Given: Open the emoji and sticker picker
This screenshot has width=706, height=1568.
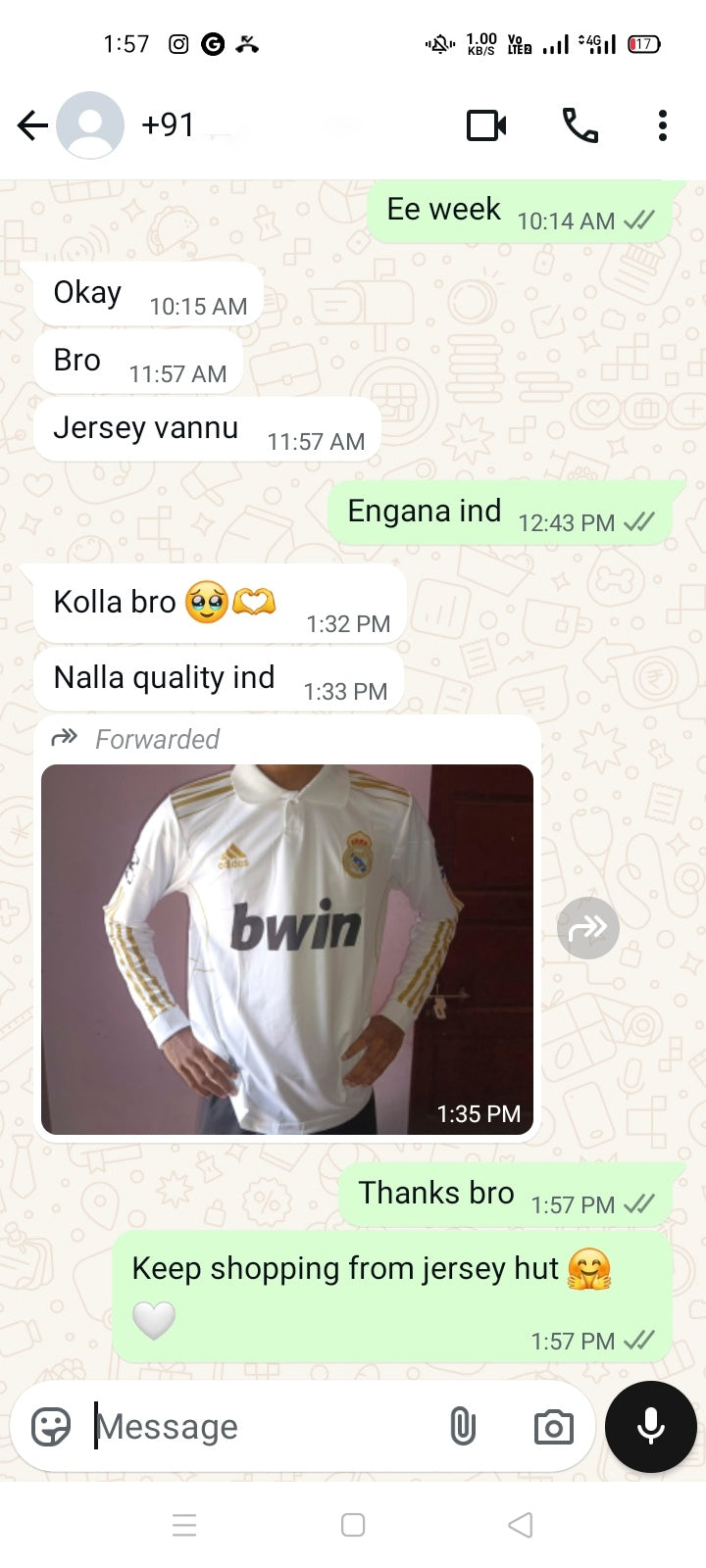Looking at the screenshot, I should tap(51, 1427).
